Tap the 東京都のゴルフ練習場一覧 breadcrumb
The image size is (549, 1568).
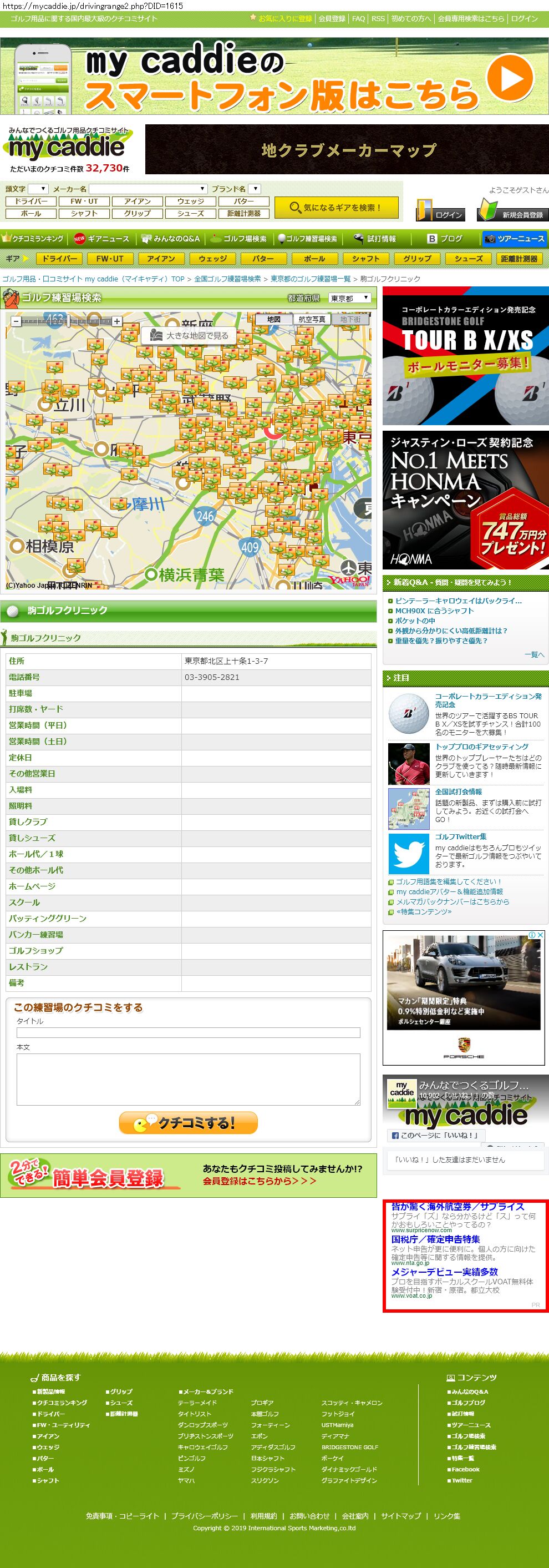310,279
